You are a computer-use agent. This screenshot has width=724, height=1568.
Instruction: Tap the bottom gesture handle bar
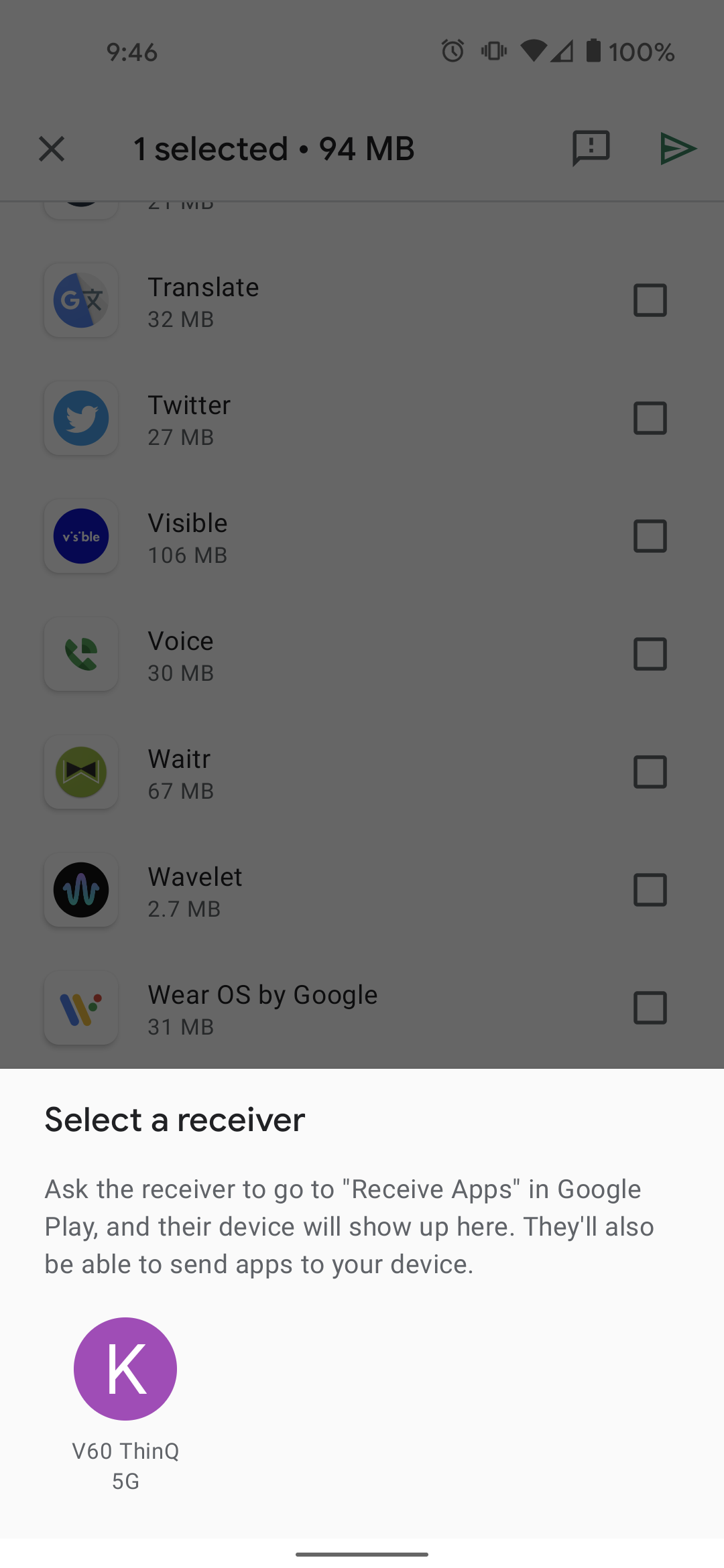[x=362, y=1554]
